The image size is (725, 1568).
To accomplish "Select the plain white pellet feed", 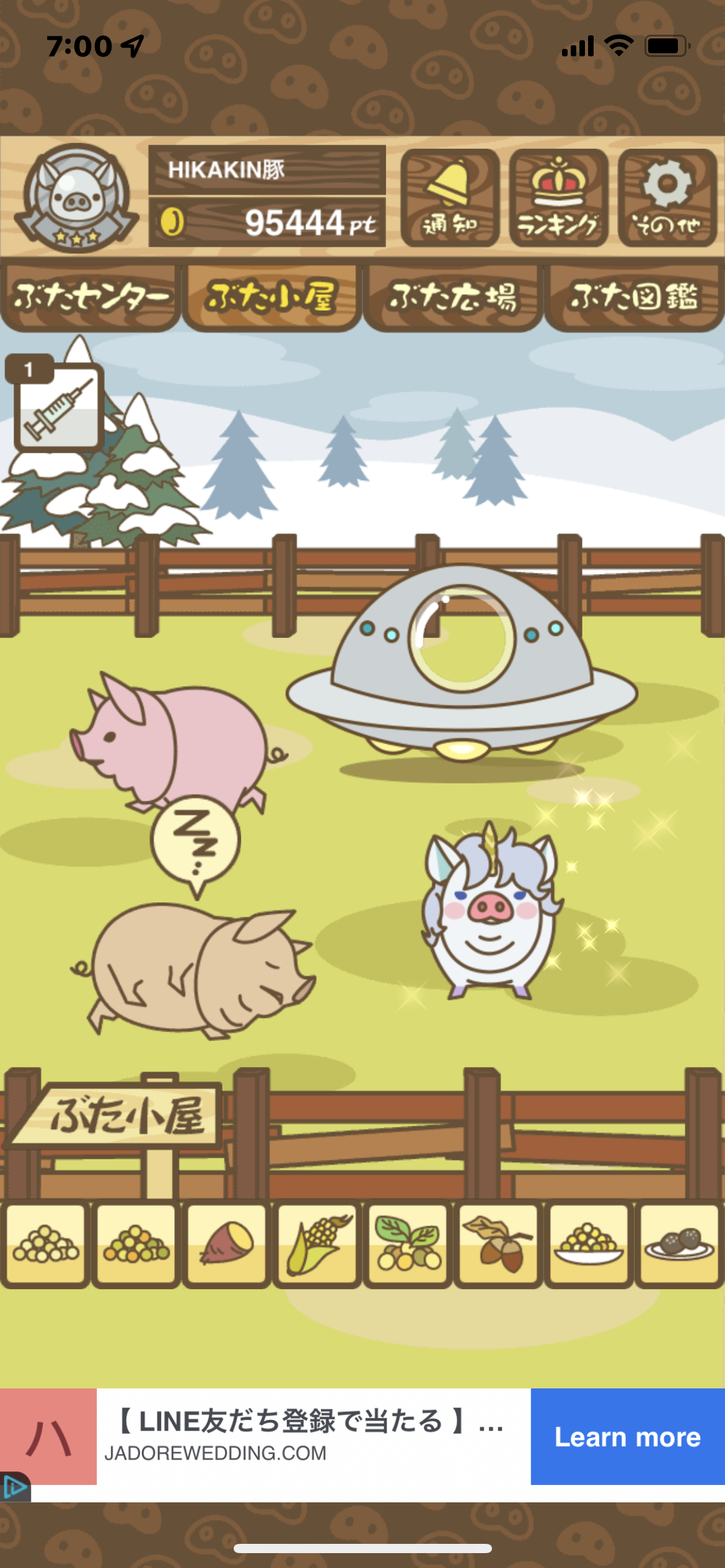I will [x=46, y=1243].
